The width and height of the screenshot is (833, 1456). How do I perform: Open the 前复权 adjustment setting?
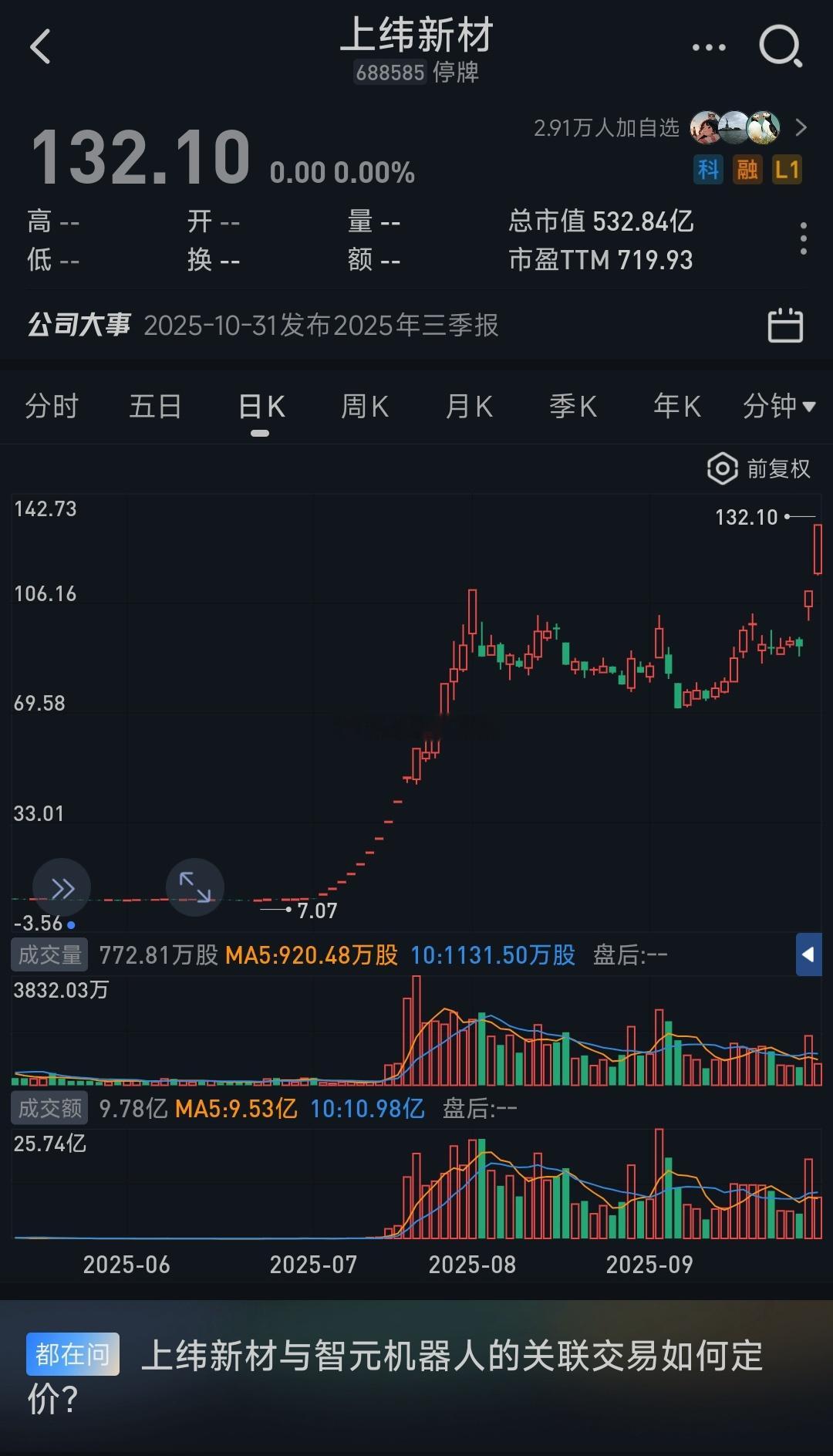[x=759, y=468]
